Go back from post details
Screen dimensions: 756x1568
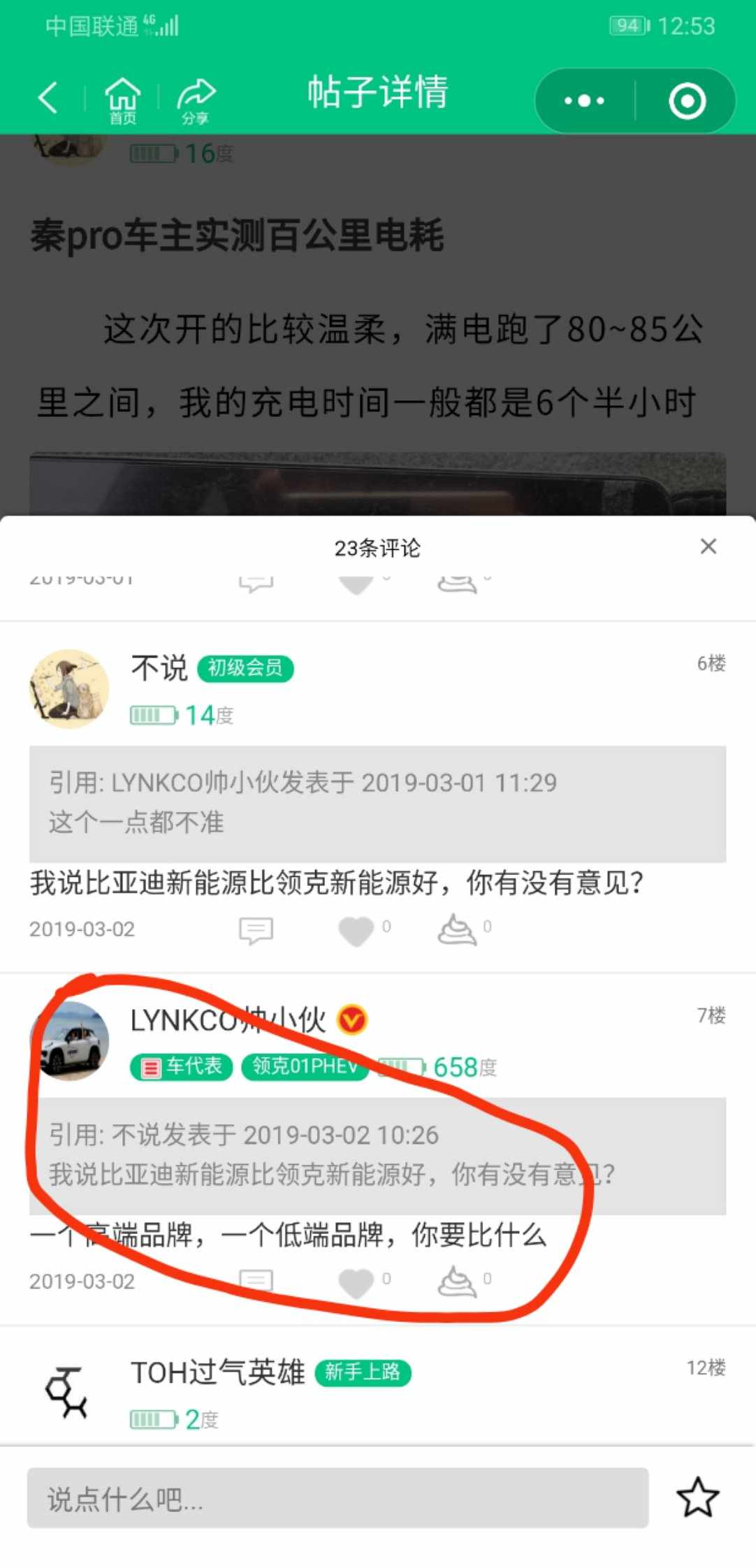coord(48,97)
